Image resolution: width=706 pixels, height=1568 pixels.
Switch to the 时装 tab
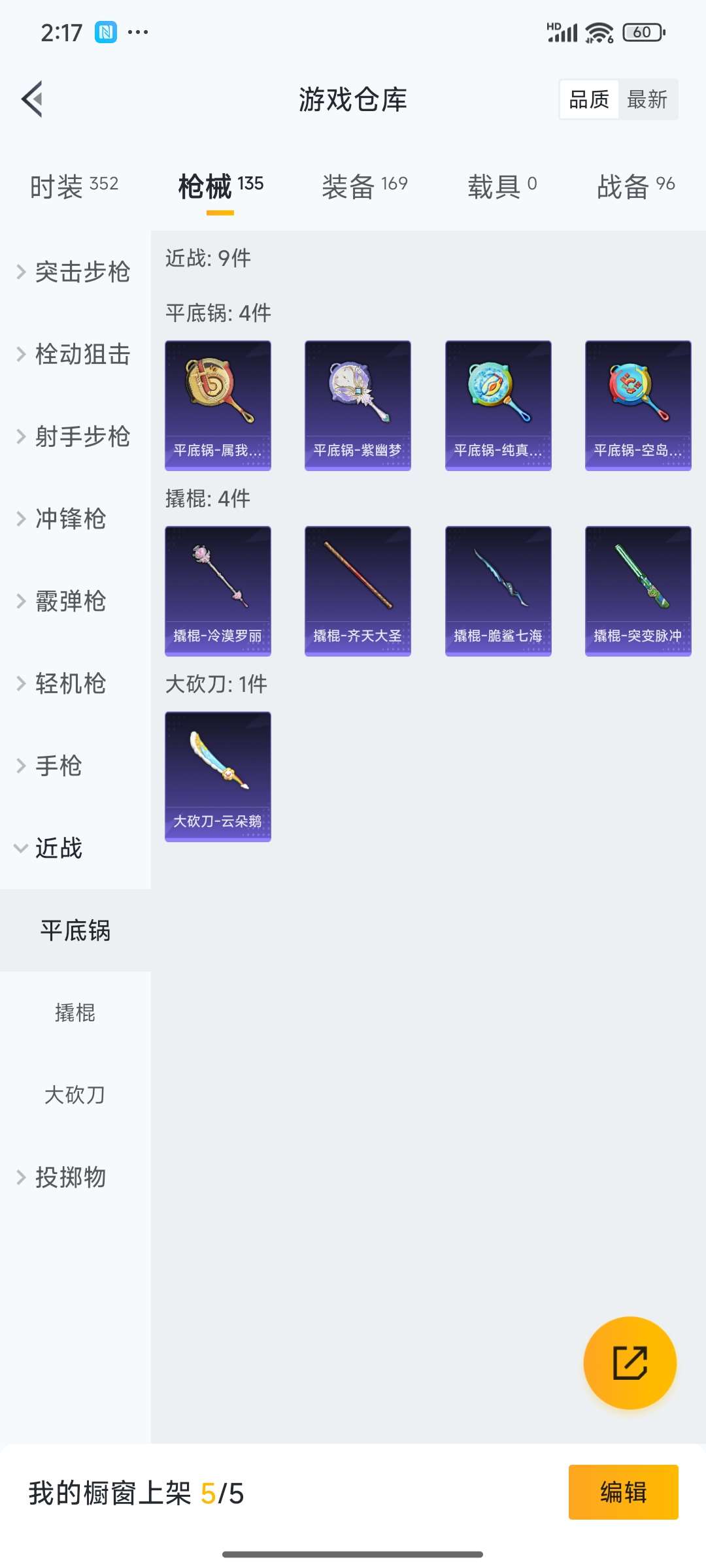point(74,186)
